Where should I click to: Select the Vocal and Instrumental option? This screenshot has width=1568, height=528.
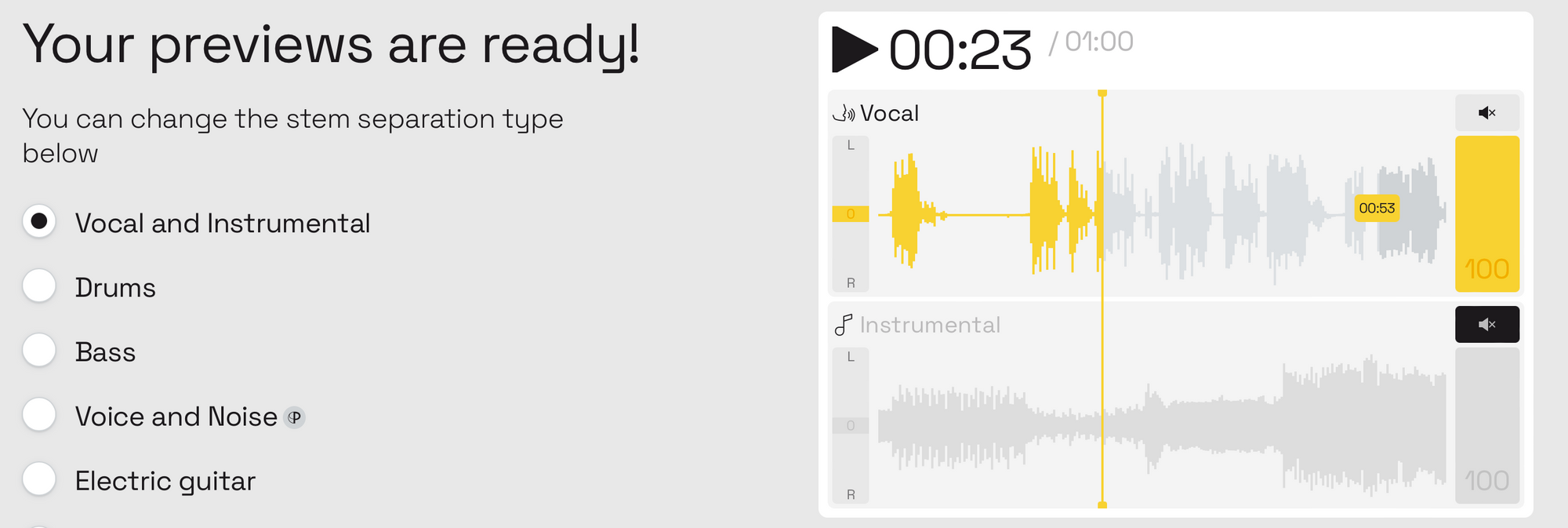point(39,222)
